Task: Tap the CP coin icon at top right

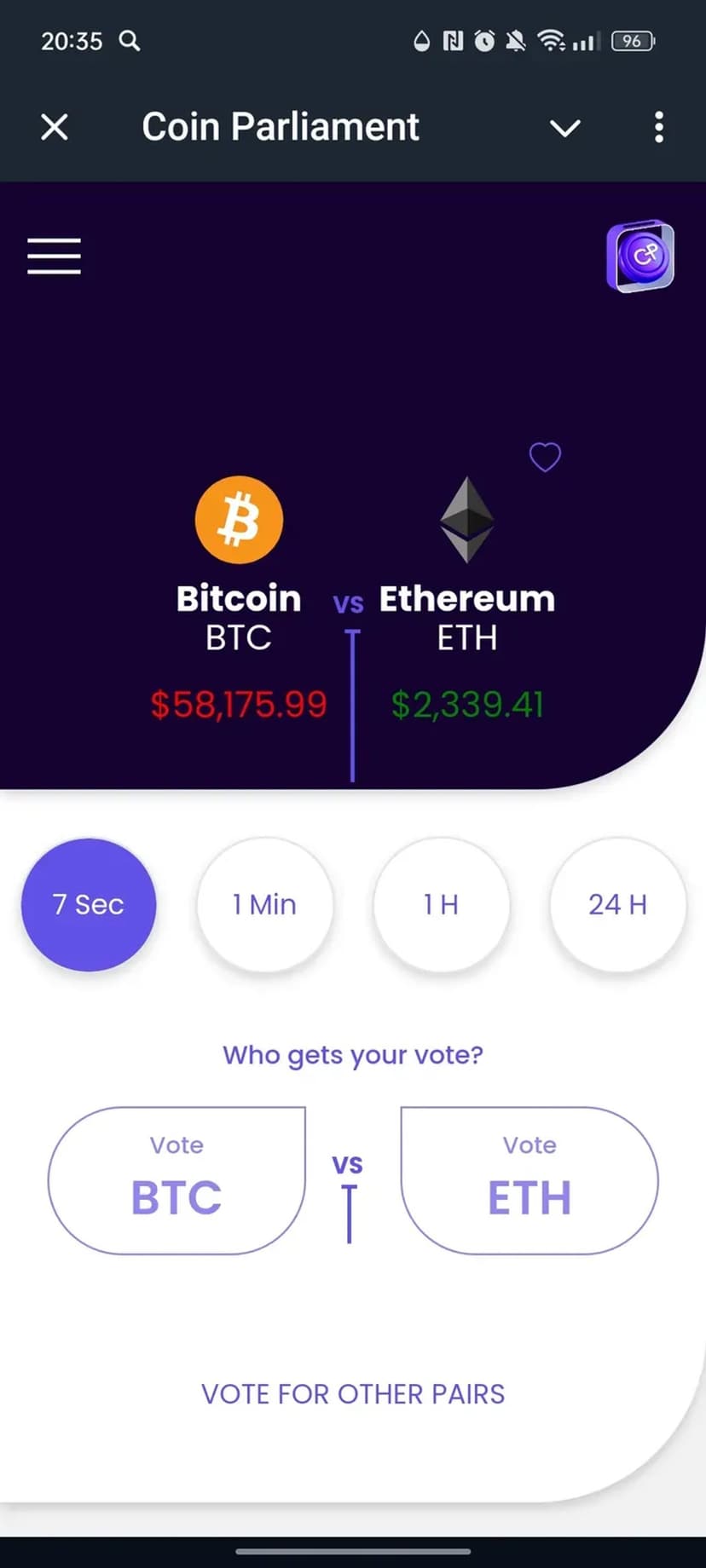Action: (640, 256)
